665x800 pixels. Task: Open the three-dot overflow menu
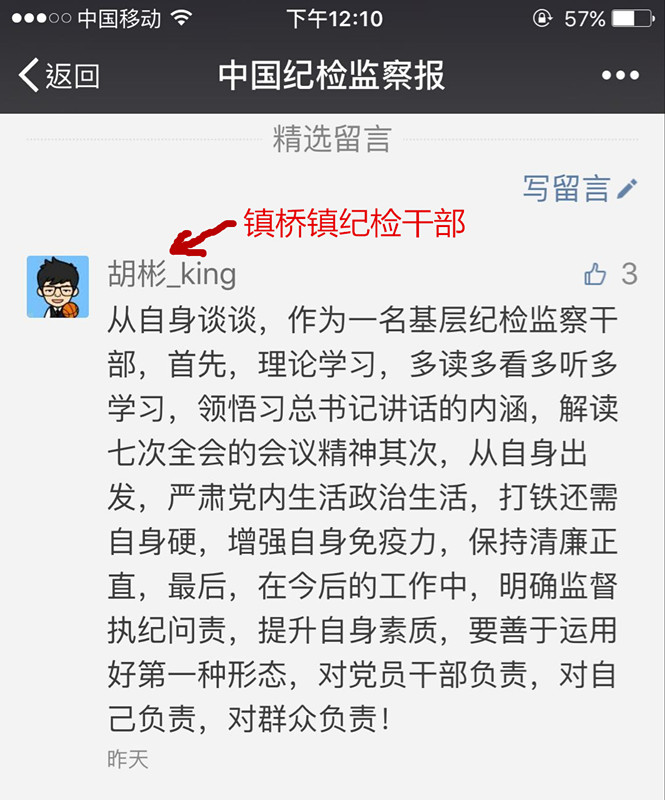(x=619, y=76)
